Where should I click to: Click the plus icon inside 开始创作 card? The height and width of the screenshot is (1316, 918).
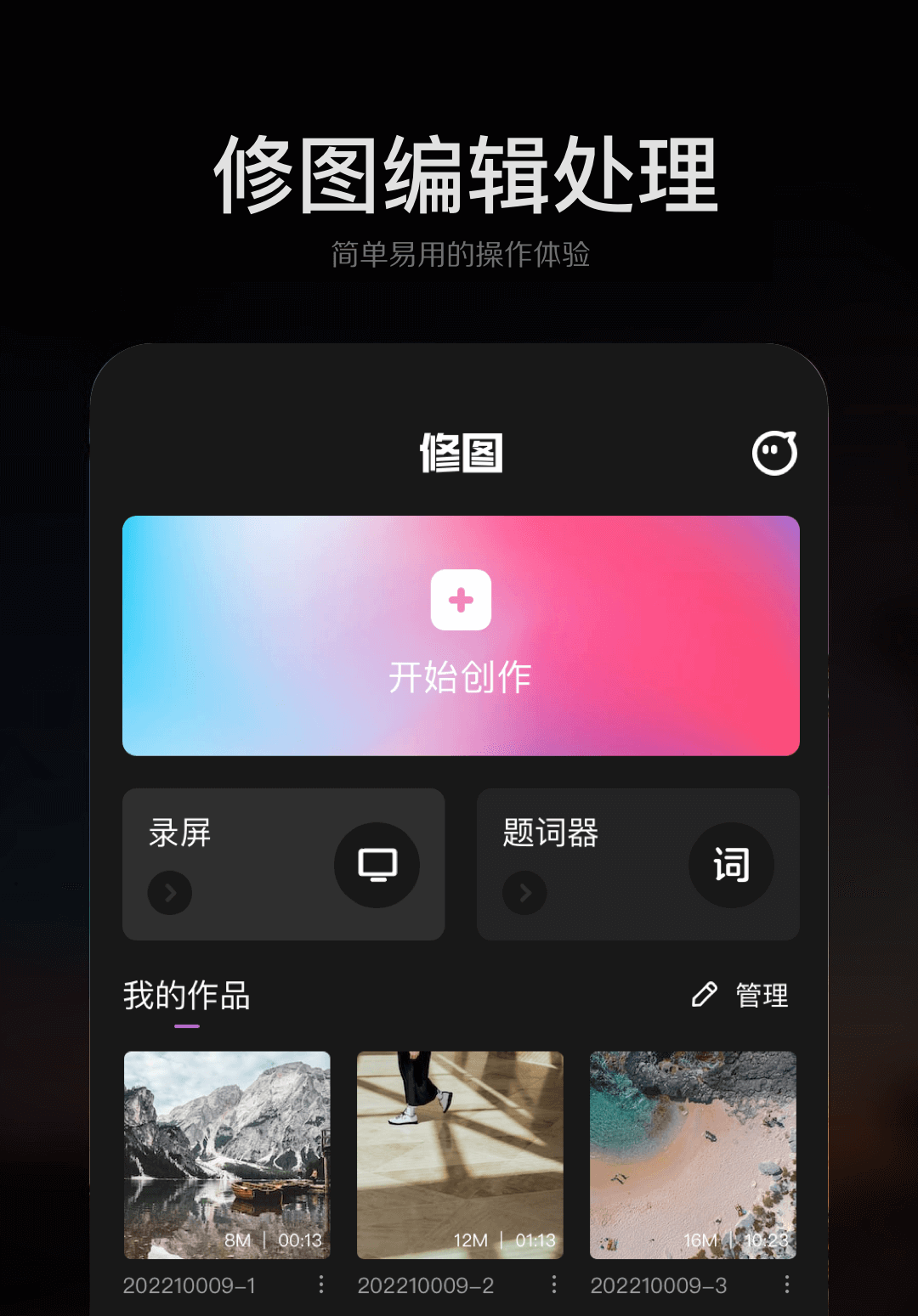[x=461, y=601]
